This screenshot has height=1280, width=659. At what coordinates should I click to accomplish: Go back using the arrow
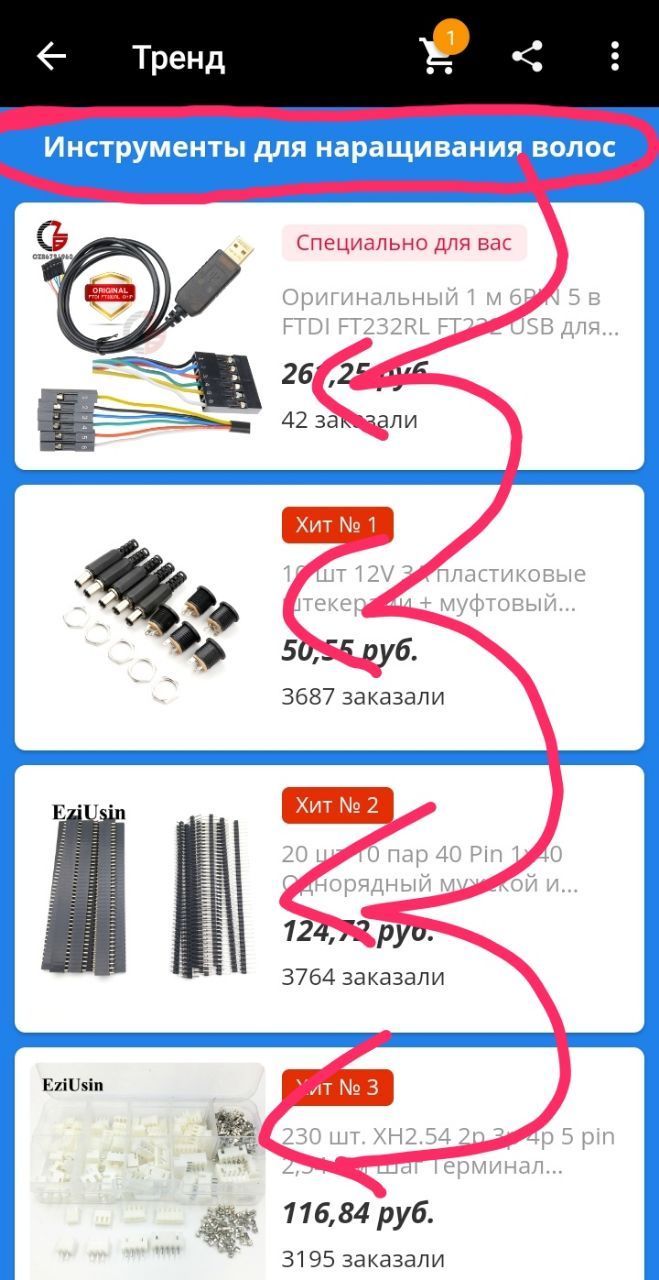[x=51, y=57]
